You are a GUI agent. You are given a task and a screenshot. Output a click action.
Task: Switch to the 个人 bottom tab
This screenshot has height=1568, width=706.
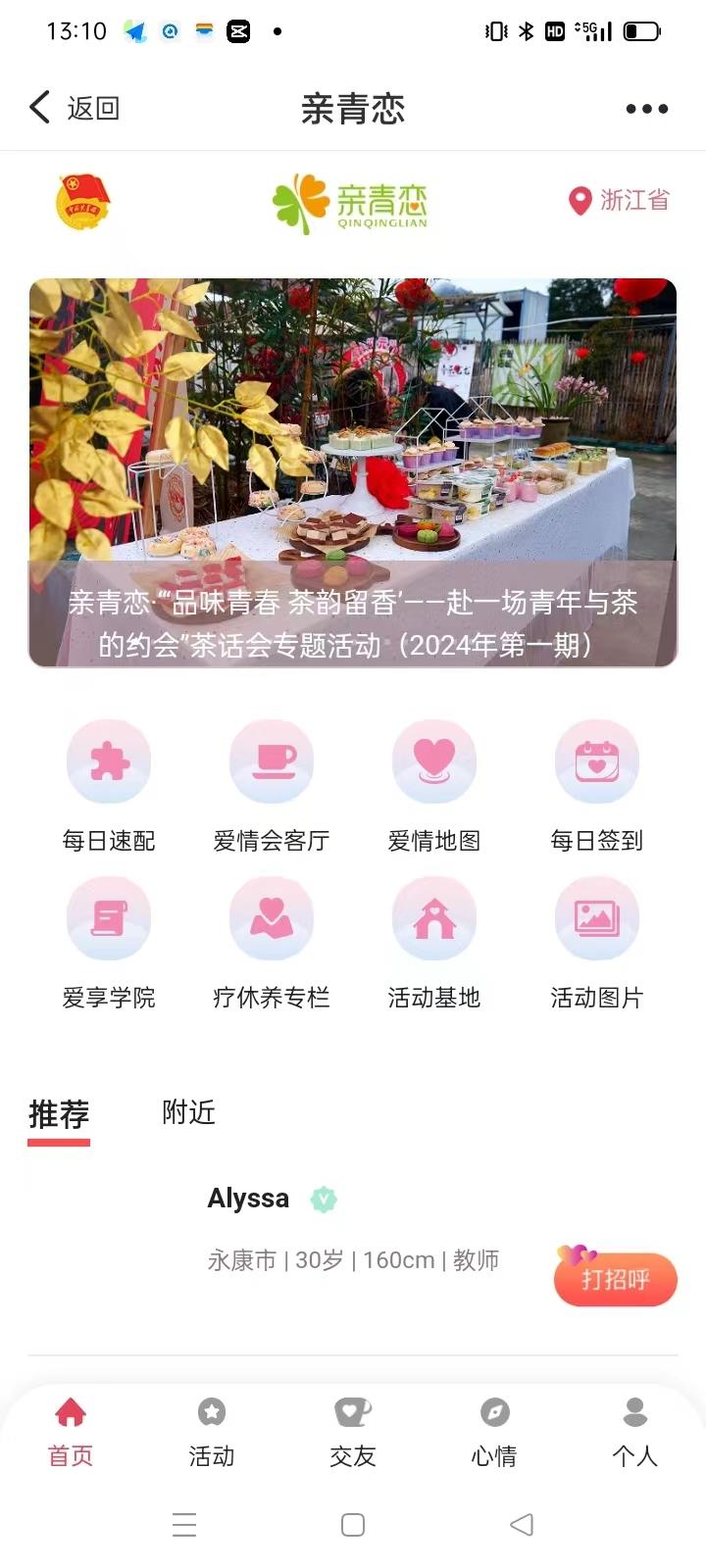pos(634,1432)
